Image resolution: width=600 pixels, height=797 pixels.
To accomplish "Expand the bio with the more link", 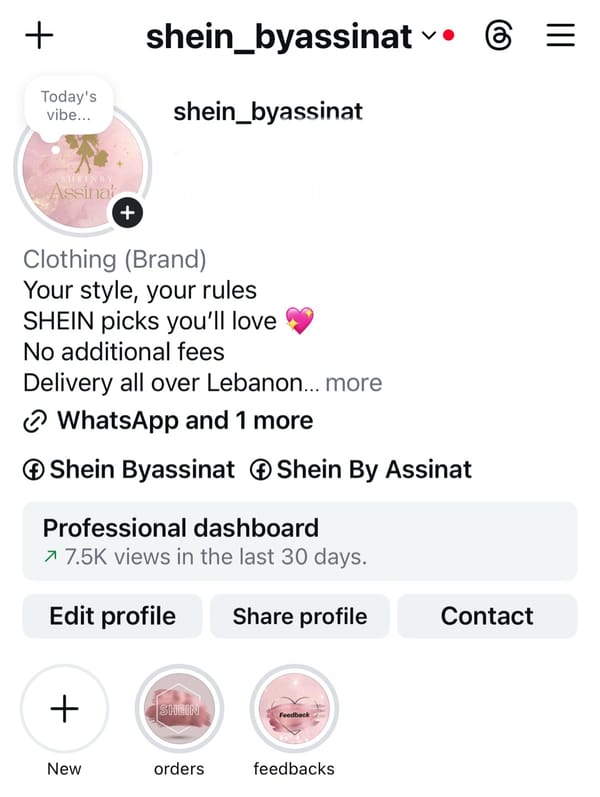I will pyautogui.click(x=353, y=383).
